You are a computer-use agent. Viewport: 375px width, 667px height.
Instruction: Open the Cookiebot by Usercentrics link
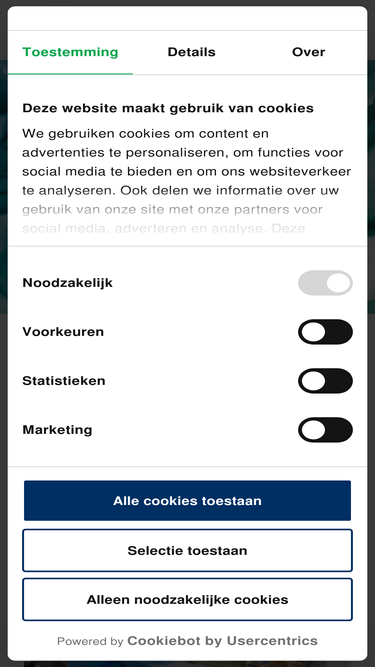coord(222,641)
